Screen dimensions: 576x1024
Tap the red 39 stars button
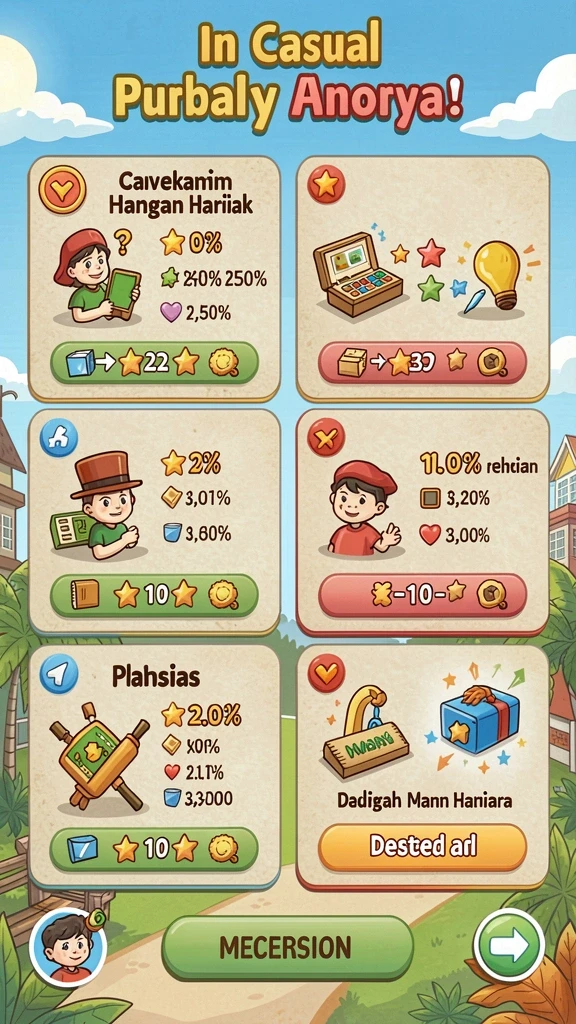(x=422, y=362)
